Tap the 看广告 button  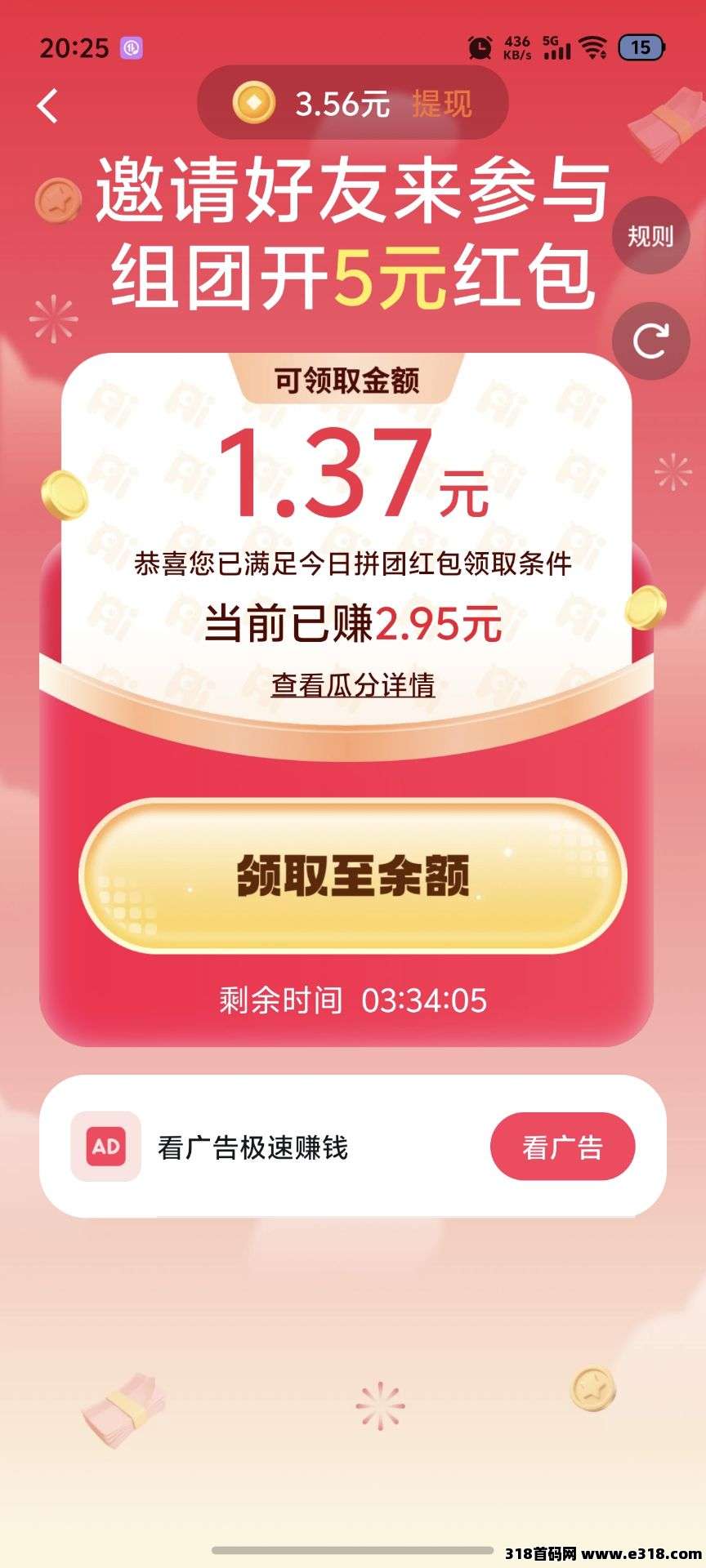point(562,1147)
